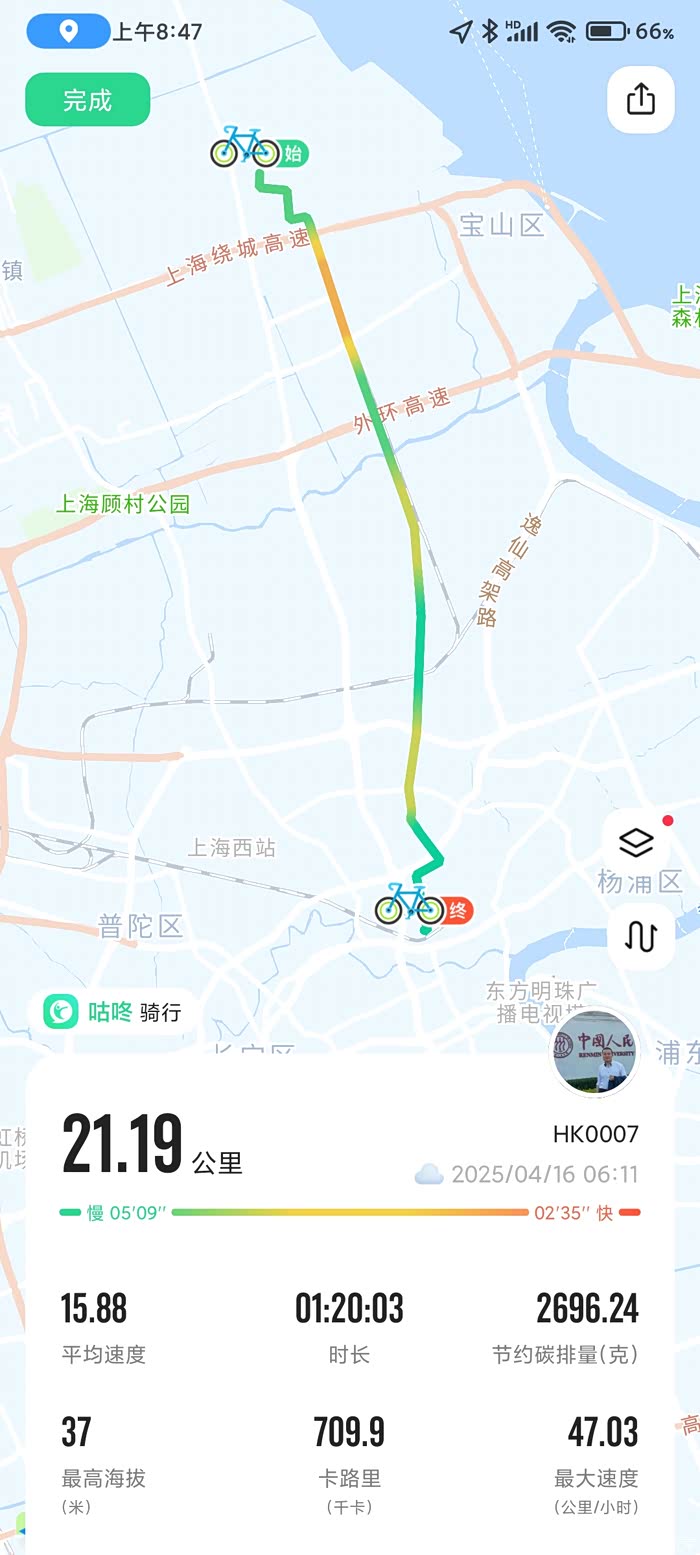
Task: Tap the green 完成 button
Action: 87,100
